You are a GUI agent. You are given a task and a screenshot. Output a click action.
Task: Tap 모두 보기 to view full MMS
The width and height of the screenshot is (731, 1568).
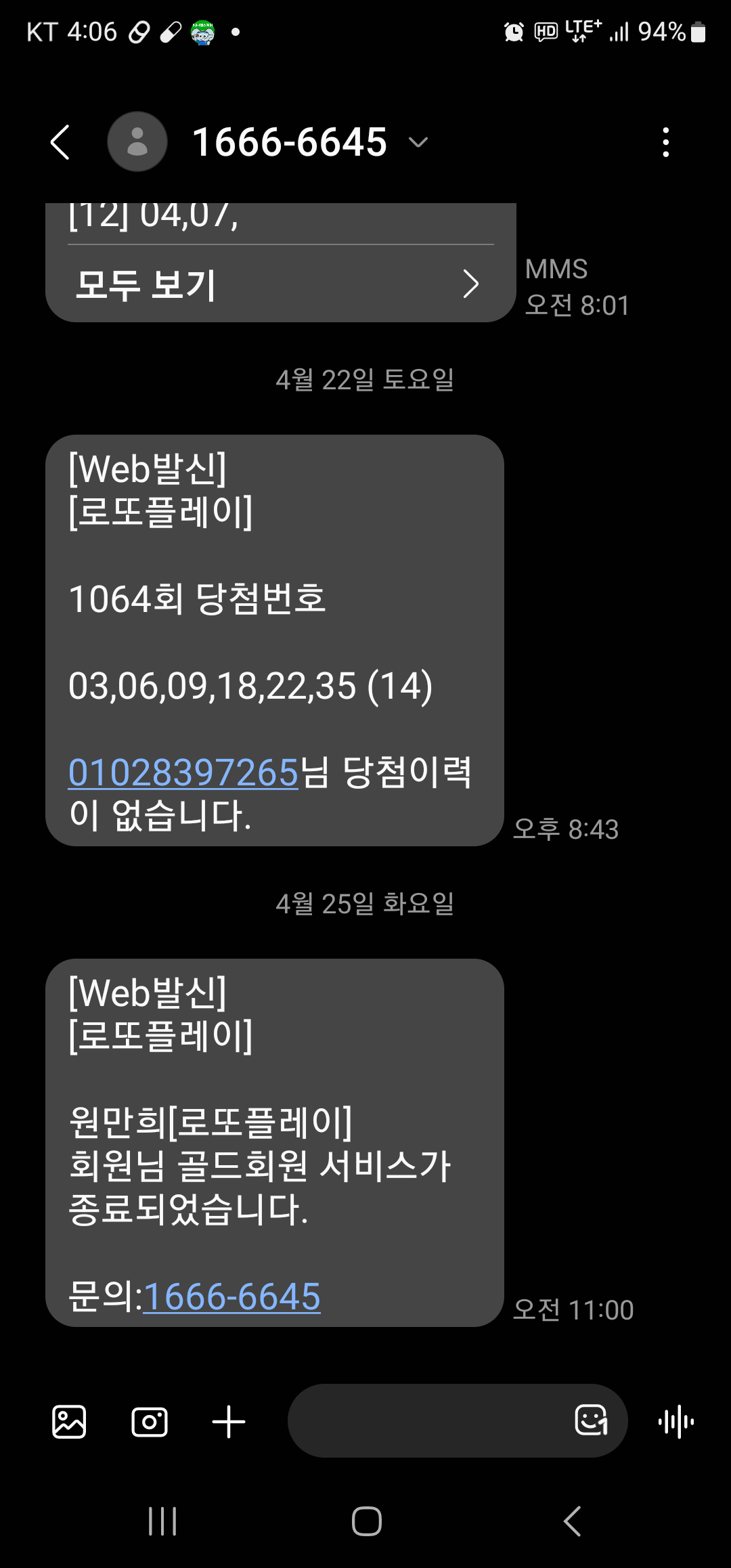pyautogui.click(x=278, y=284)
